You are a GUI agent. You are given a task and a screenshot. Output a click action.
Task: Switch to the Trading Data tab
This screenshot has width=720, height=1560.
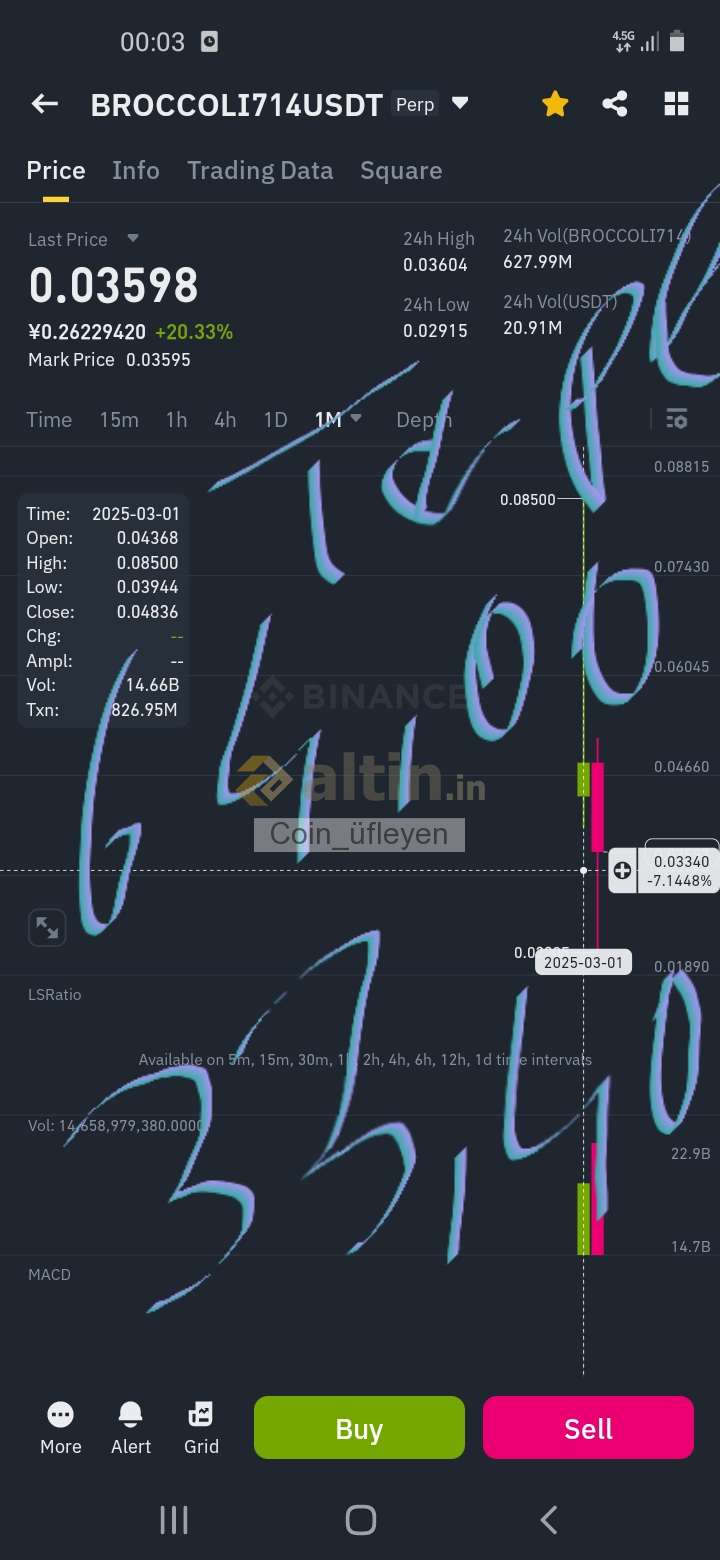[x=260, y=170]
